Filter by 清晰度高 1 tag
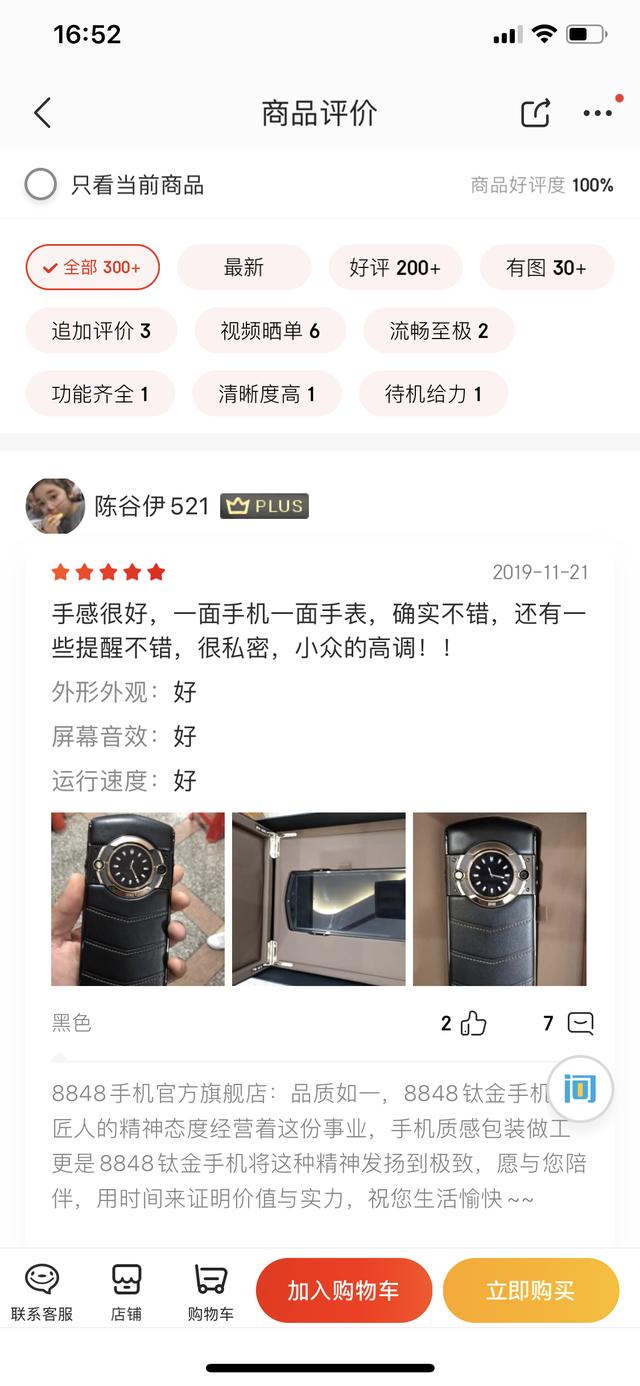 266,394
